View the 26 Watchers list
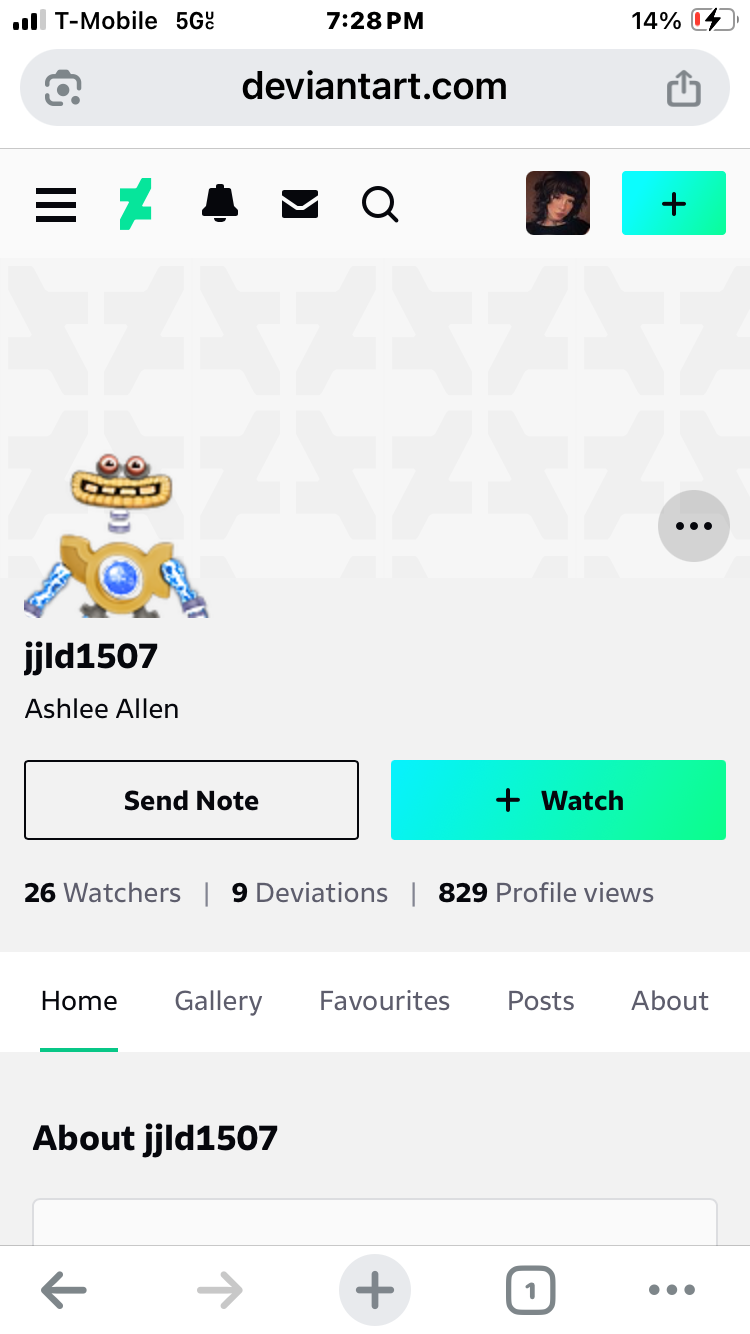Screen dimensions: 750x1334 [x=102, y=893]
